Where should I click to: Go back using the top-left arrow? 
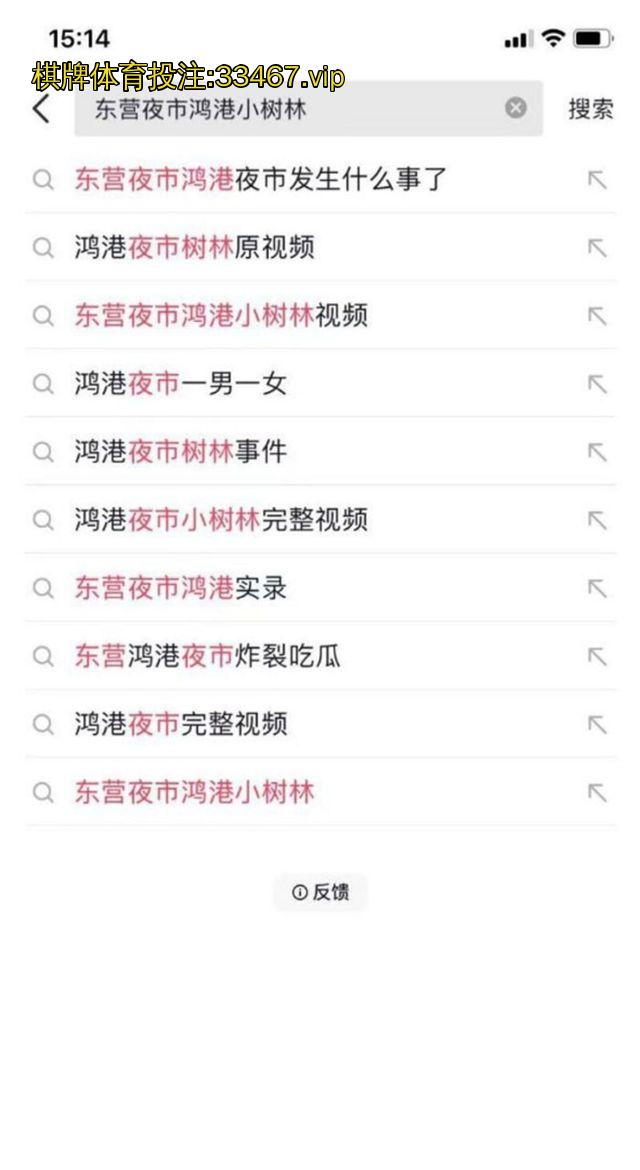[x=41, y=109]
